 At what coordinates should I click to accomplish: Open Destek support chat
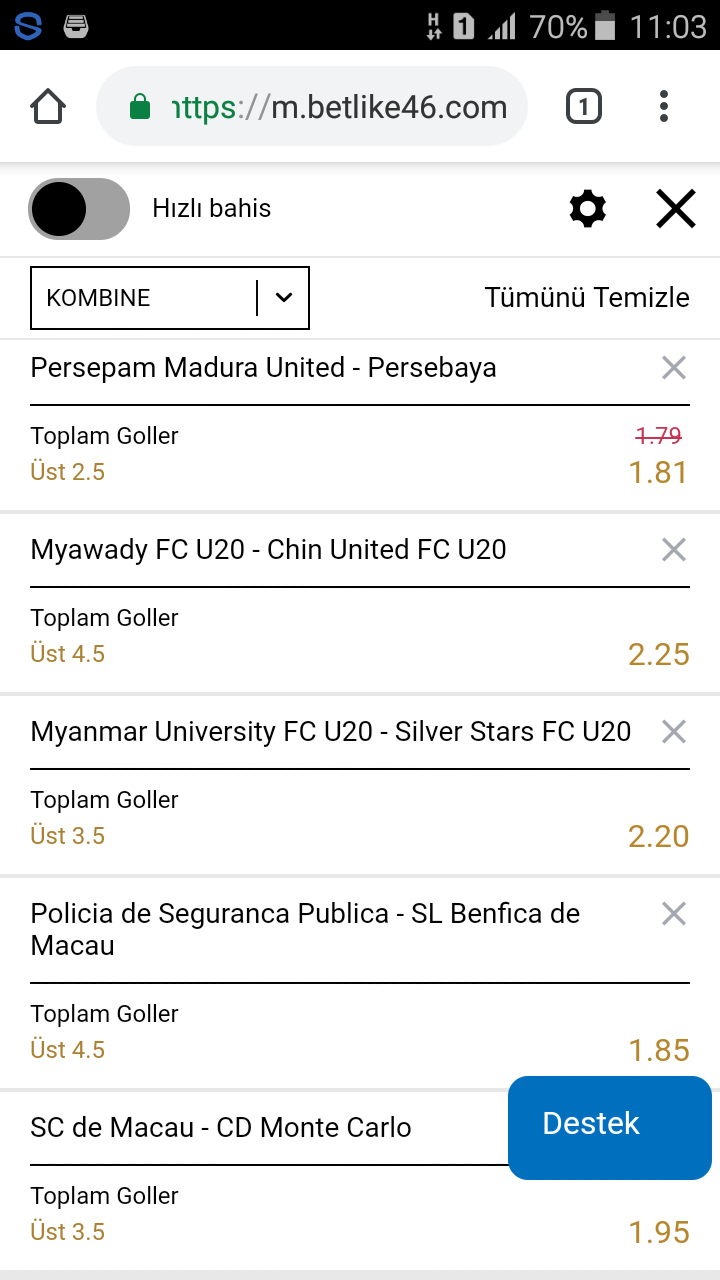[x=610, y=1128]
